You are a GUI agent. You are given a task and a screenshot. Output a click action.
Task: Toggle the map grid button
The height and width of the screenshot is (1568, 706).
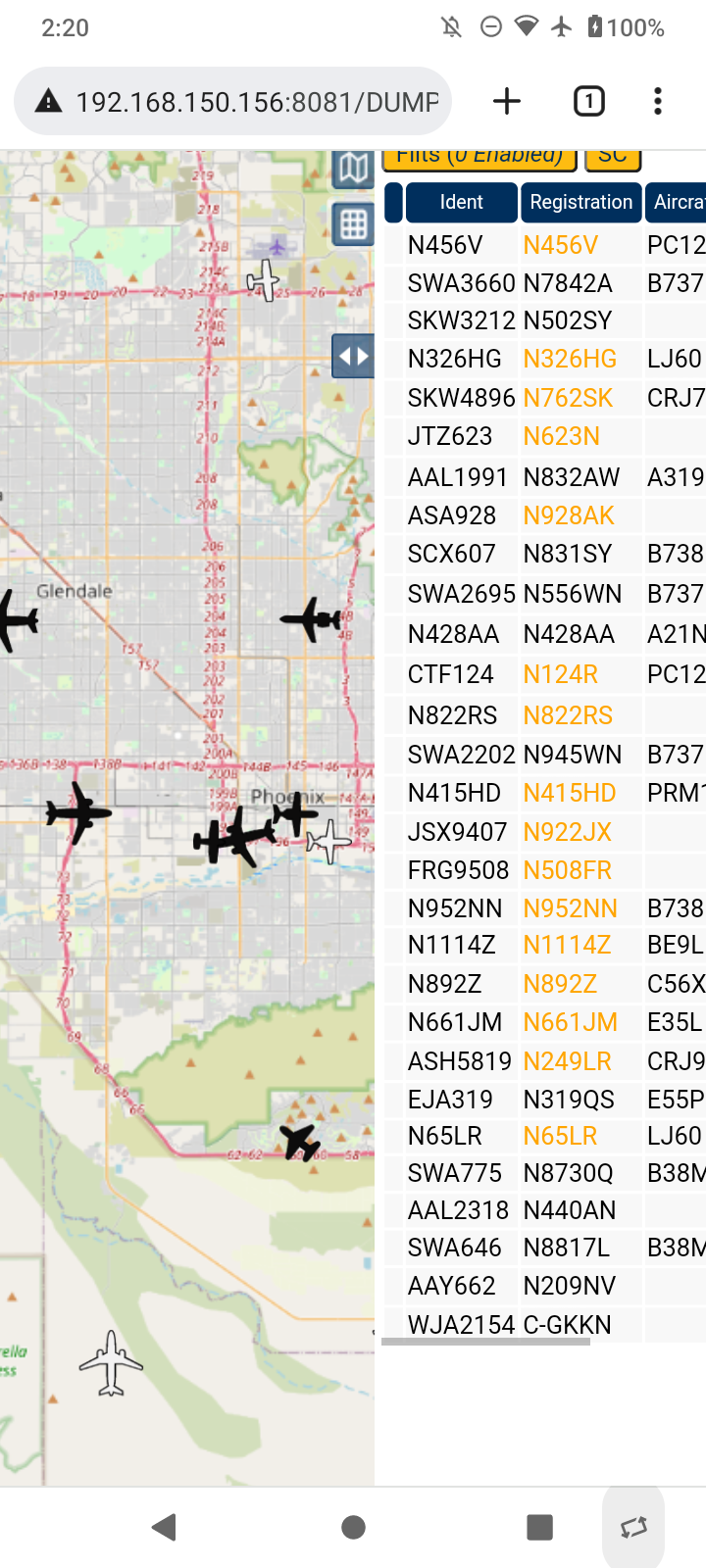[x=353, y=224]
